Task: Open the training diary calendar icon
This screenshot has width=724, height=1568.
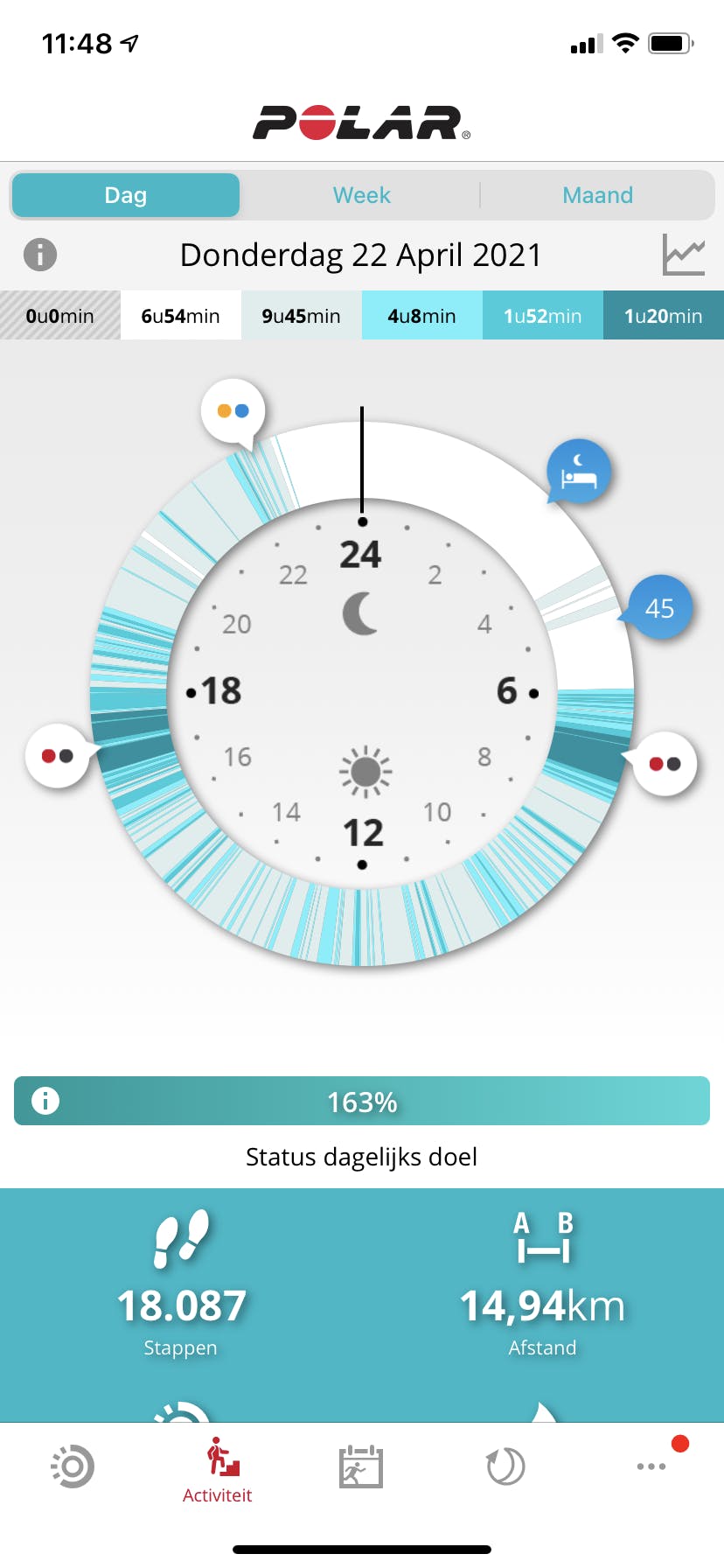Action: coord(361,1466)
